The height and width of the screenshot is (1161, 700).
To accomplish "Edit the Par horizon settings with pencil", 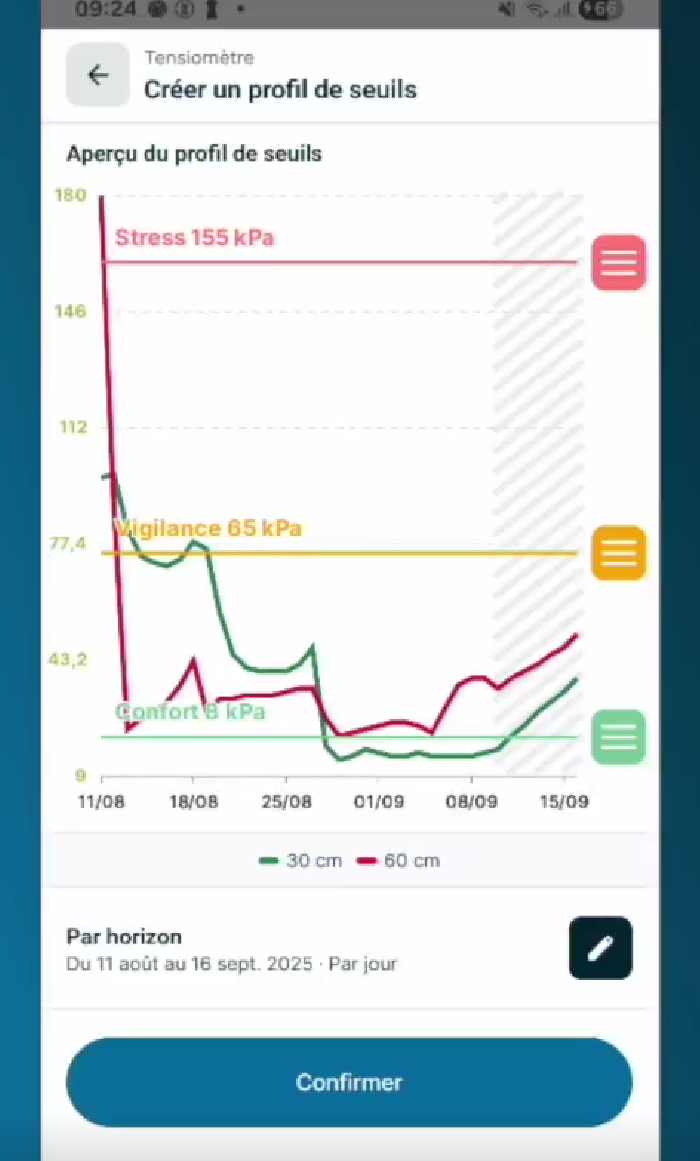I will point(601,948).
